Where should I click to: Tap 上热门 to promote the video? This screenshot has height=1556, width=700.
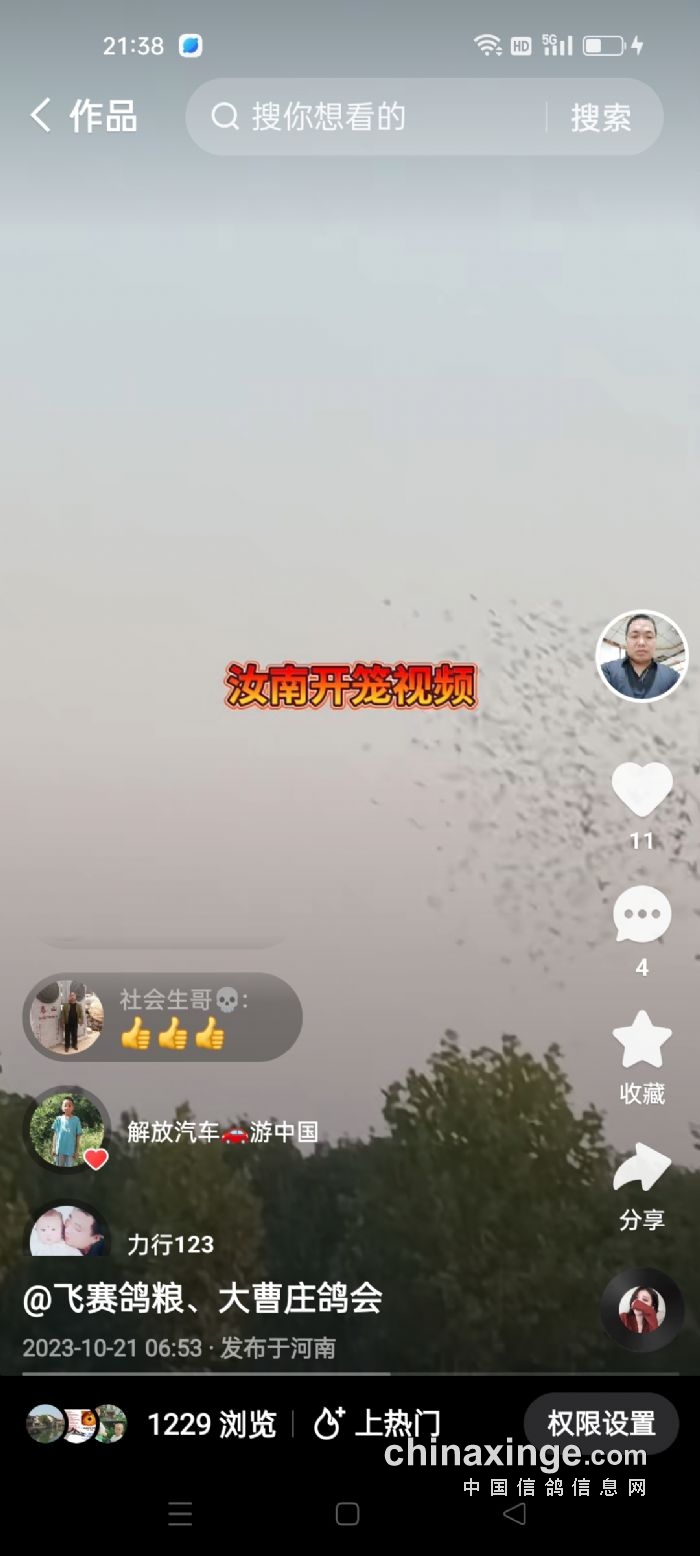pyautogui.click(x=377, y=1423)
